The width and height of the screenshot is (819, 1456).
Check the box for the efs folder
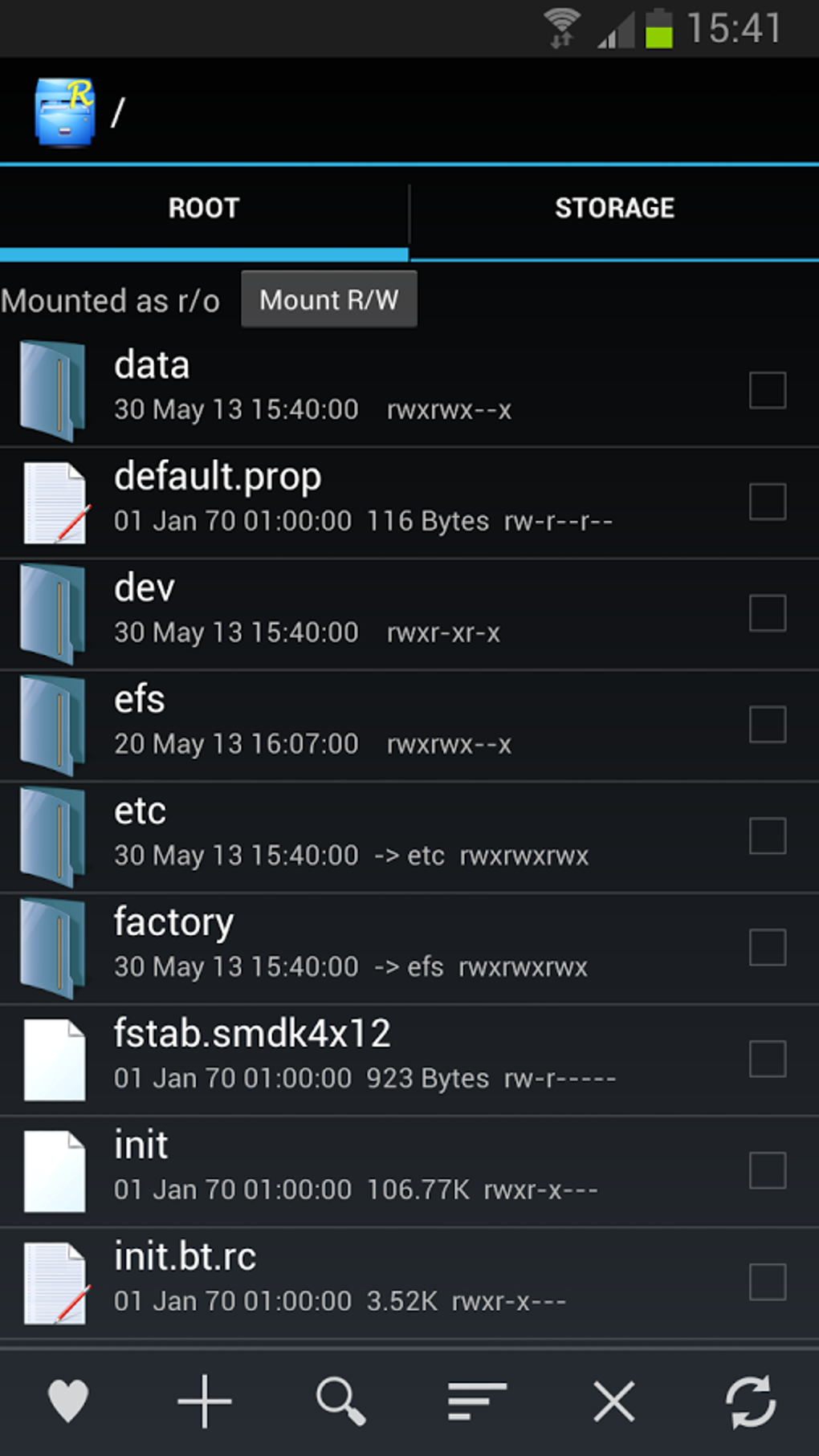[767, 725]
